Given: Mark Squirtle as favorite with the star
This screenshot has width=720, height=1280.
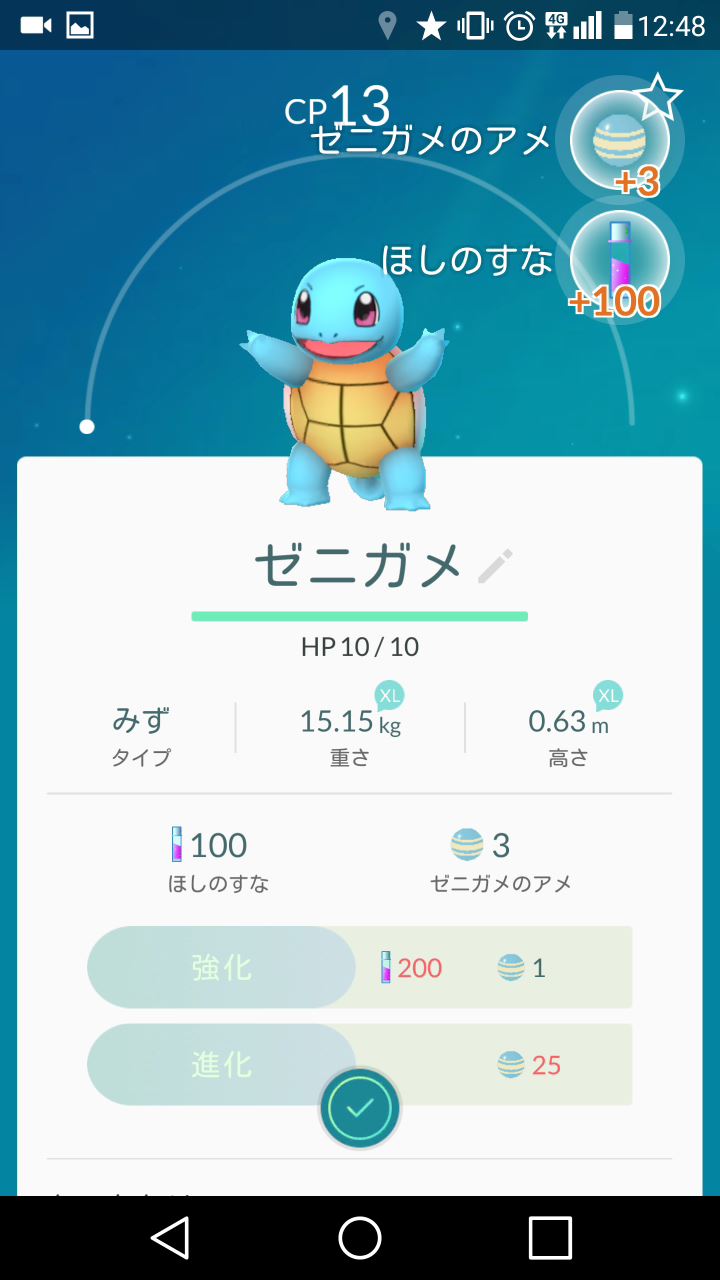Looking at the screenshot, I should [657, 98].
